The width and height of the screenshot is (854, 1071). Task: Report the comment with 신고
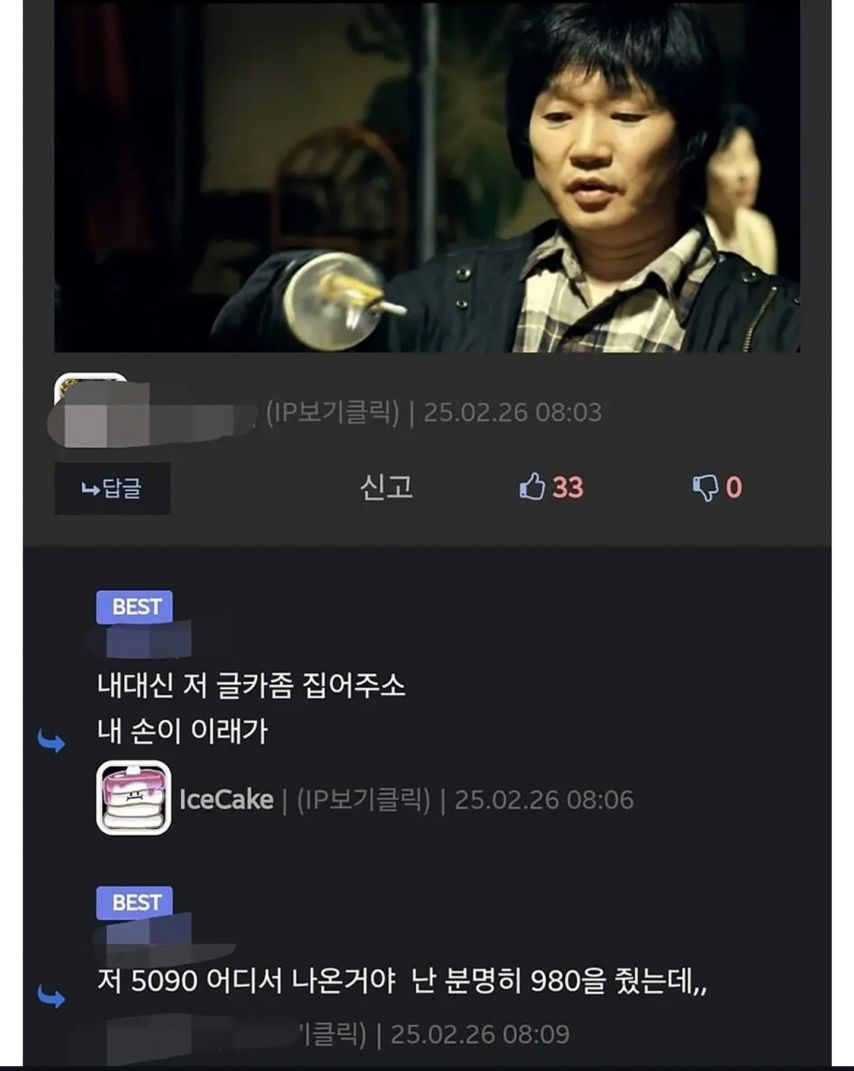pos(386,487)
